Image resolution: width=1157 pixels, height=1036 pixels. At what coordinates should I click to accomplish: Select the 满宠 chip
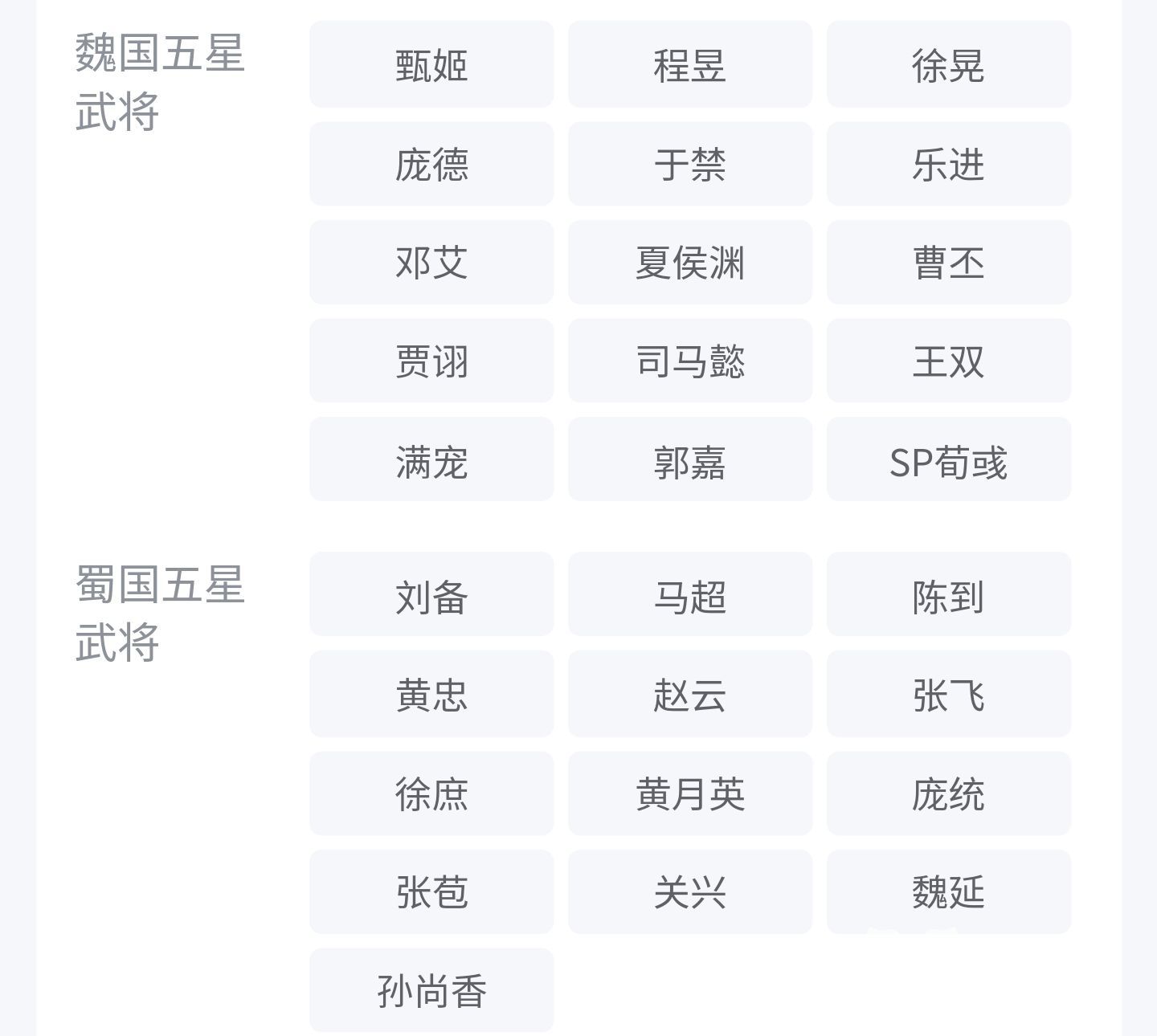pos(431,459)
